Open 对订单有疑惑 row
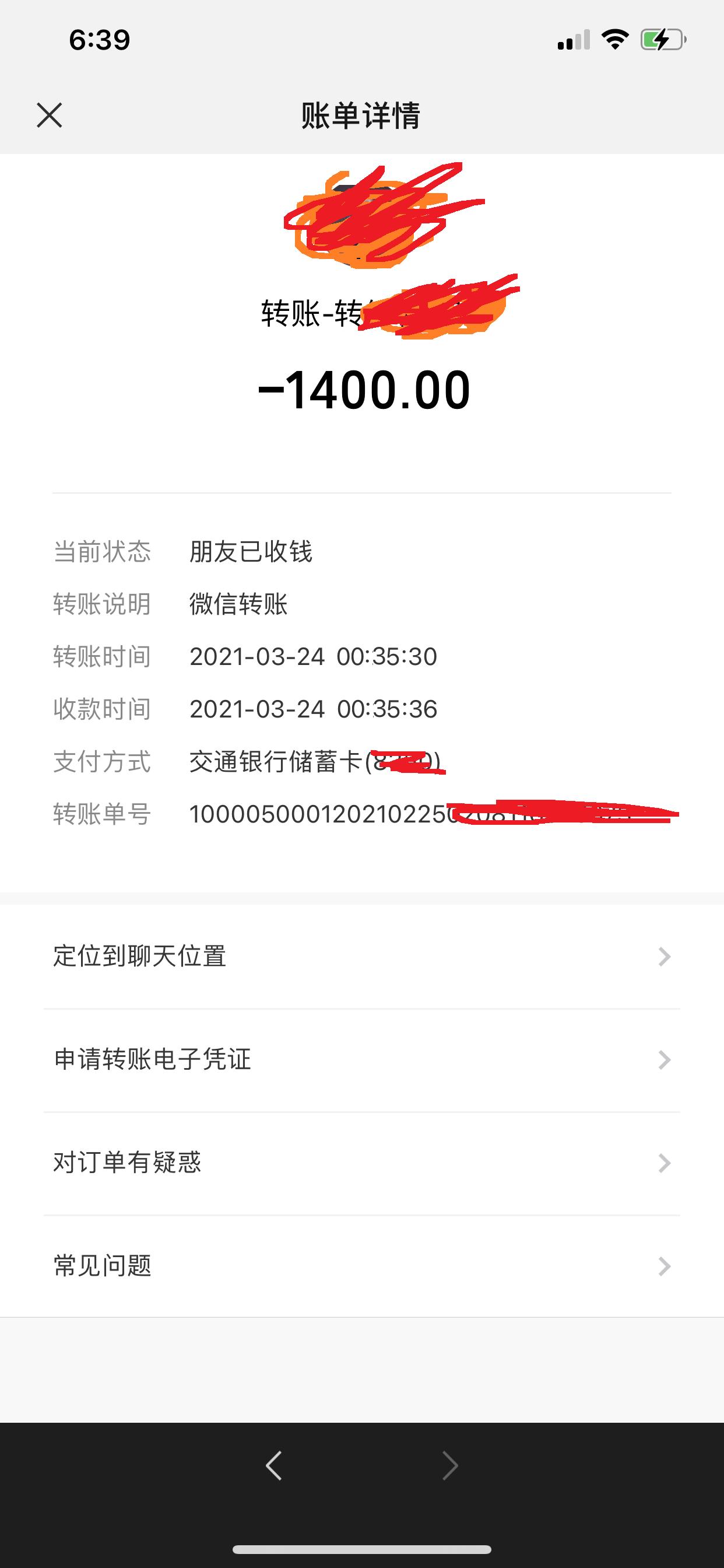 tap(361, 1163)
